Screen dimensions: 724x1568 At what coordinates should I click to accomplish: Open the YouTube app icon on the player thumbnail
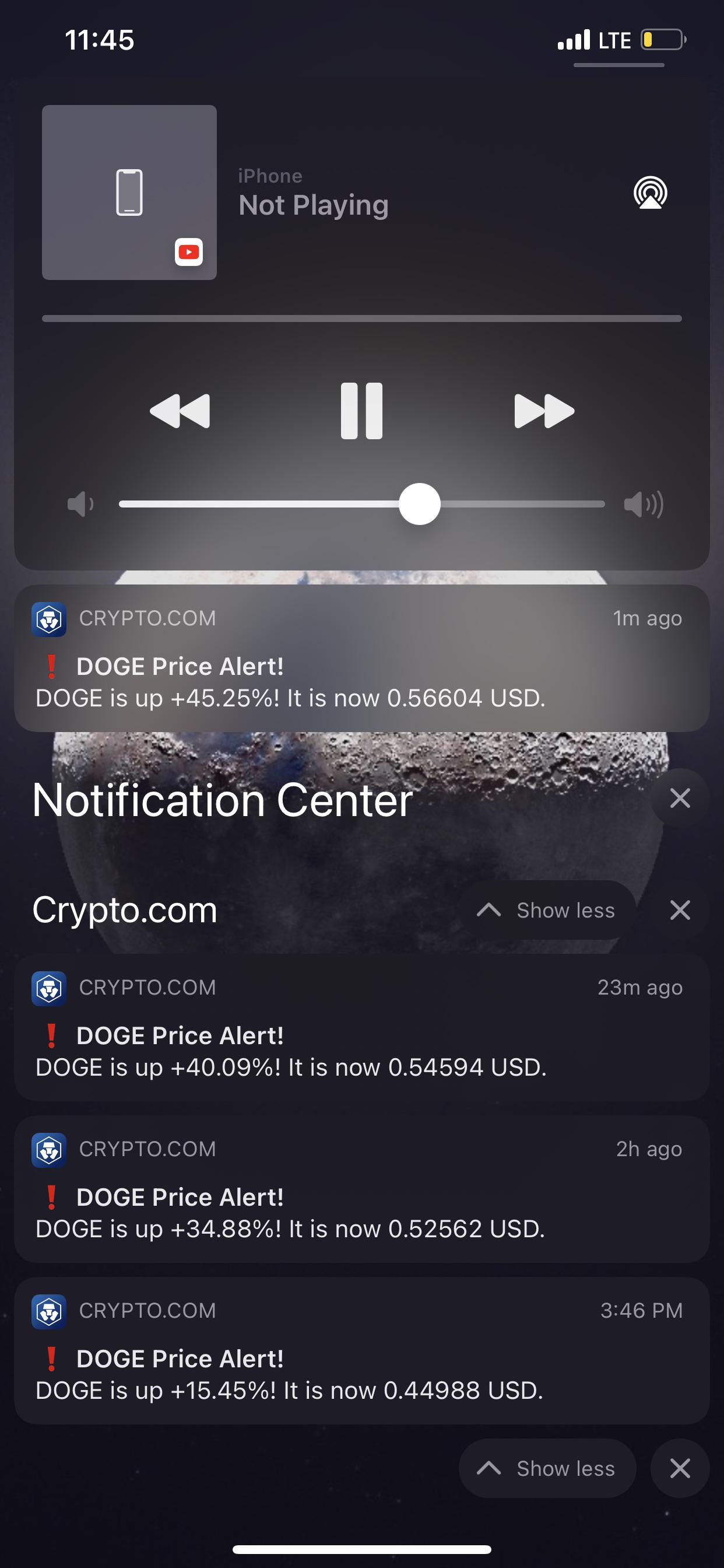[188, 251]
